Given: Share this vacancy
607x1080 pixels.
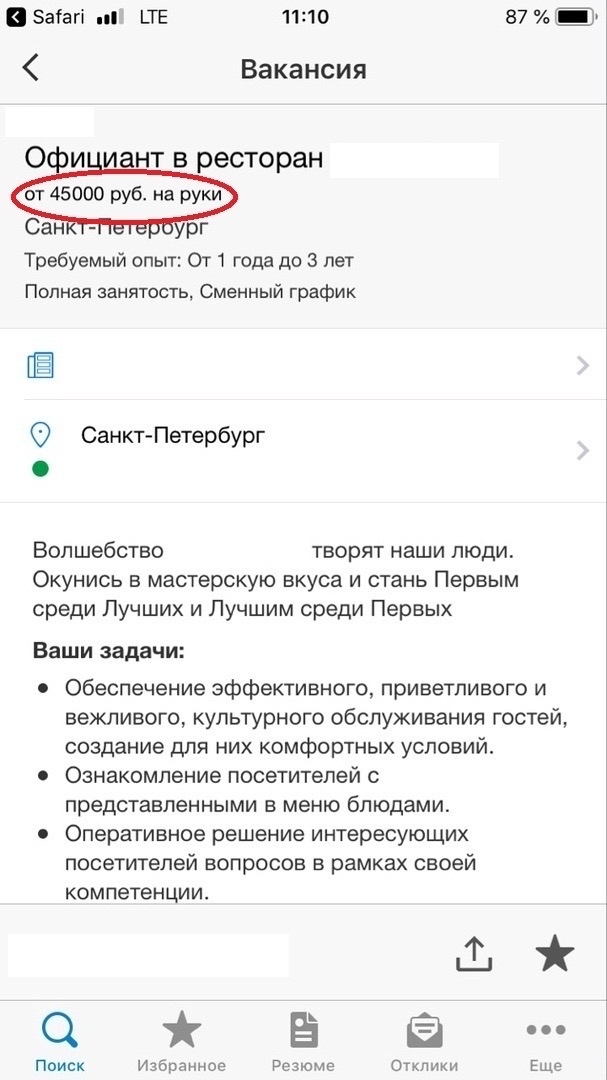Looking at the screenshot, I should (474, 955).
